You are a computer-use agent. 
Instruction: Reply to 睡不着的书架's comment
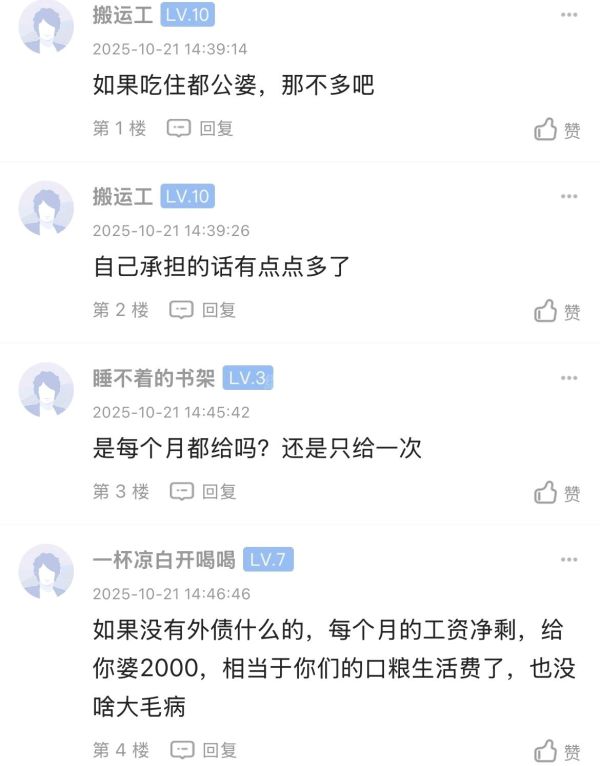[x=203, y=491]
